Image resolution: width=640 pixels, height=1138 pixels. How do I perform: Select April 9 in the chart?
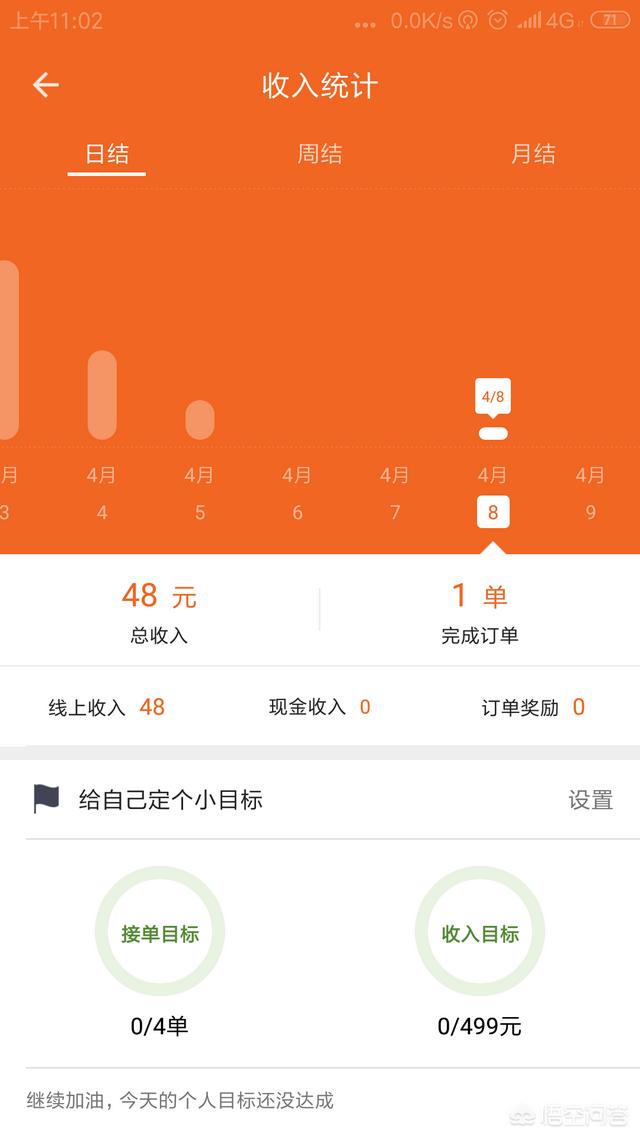coord(590,494)
